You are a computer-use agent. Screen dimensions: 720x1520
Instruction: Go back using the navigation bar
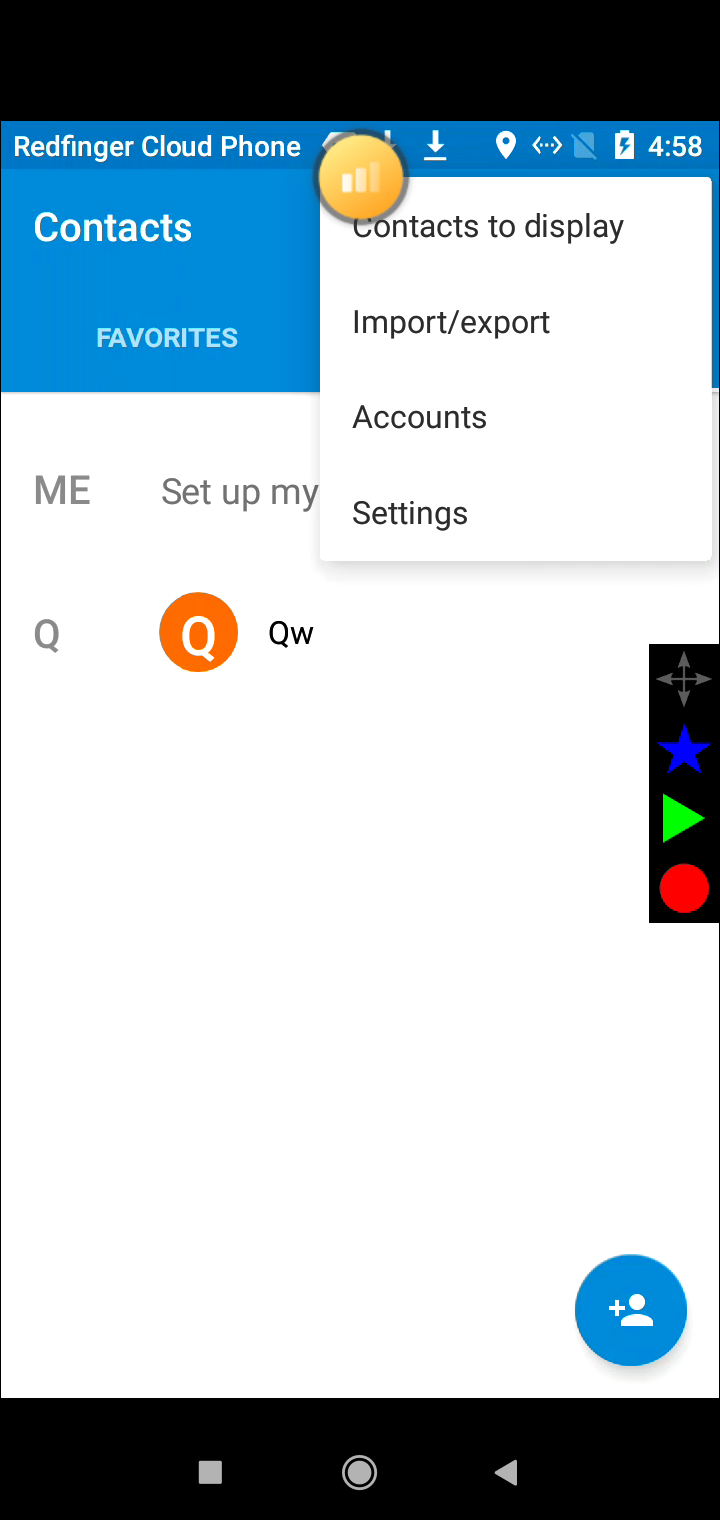507,1472
